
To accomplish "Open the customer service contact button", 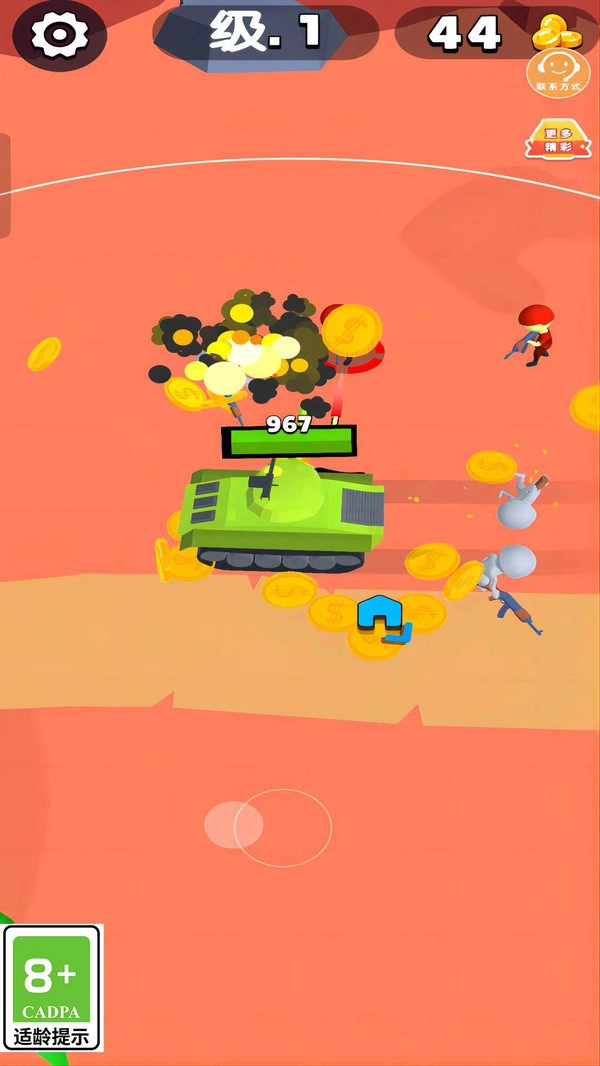I will (x=558, y=73).
